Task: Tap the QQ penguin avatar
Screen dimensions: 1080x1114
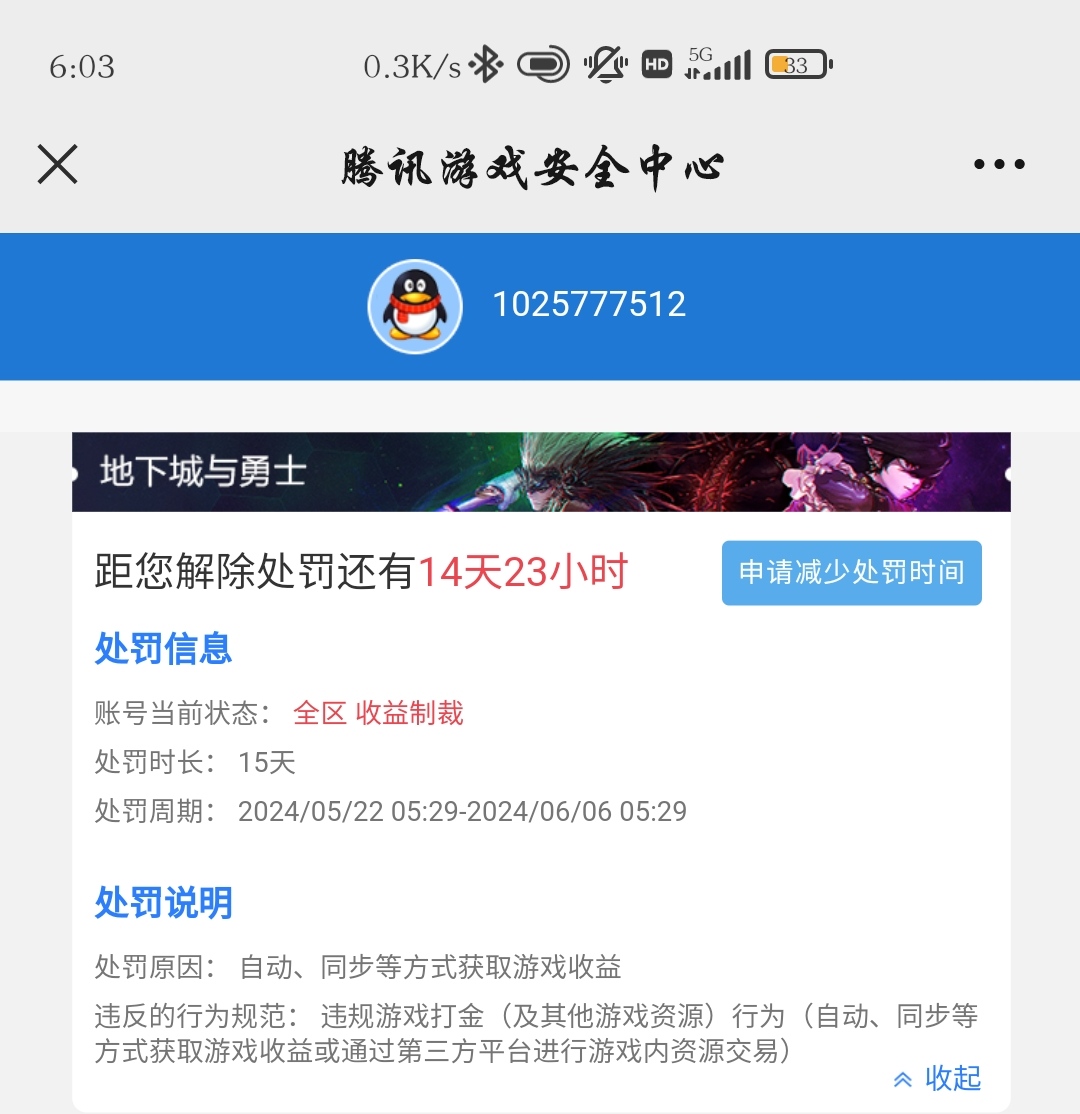Action: [x=415, y=306]
